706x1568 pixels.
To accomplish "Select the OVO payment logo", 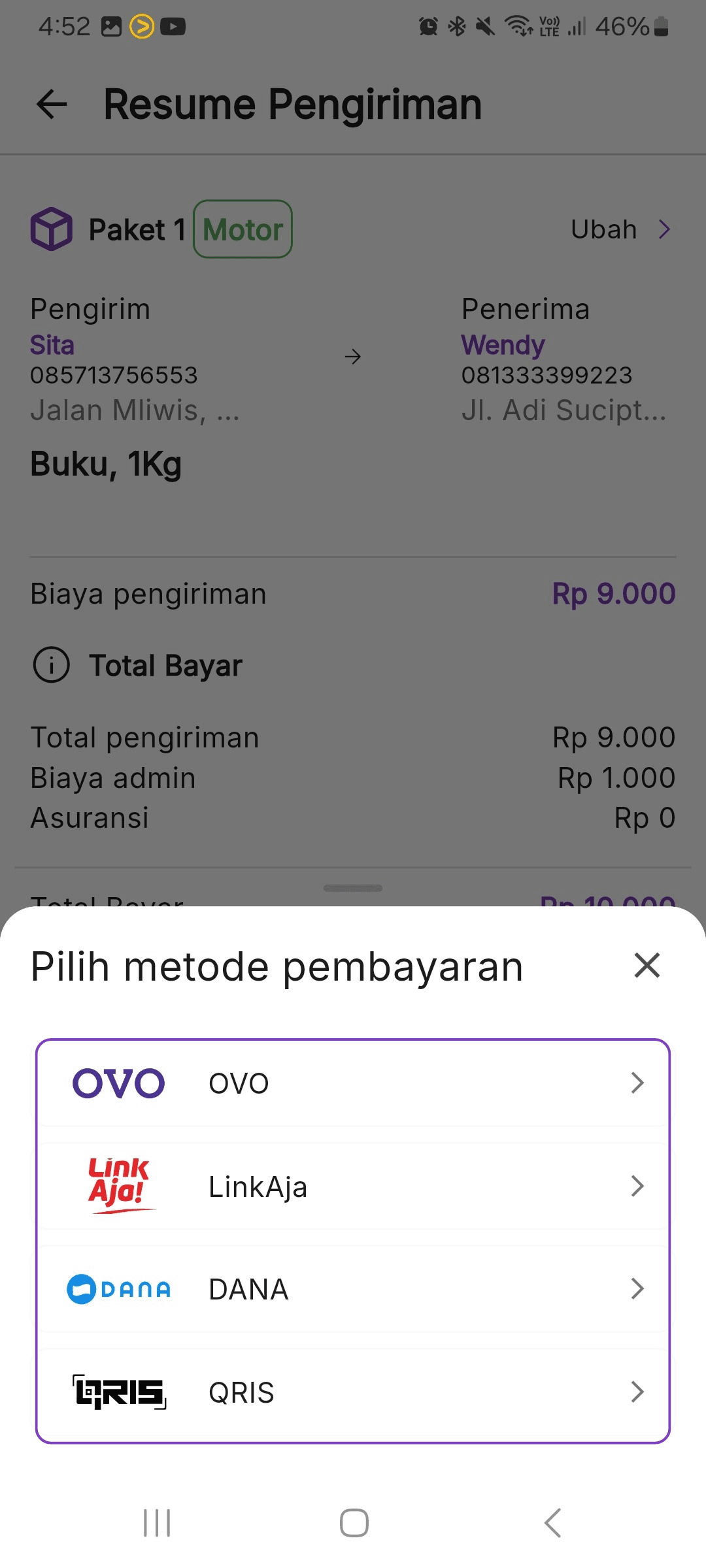I will [x=118, y=1082].
